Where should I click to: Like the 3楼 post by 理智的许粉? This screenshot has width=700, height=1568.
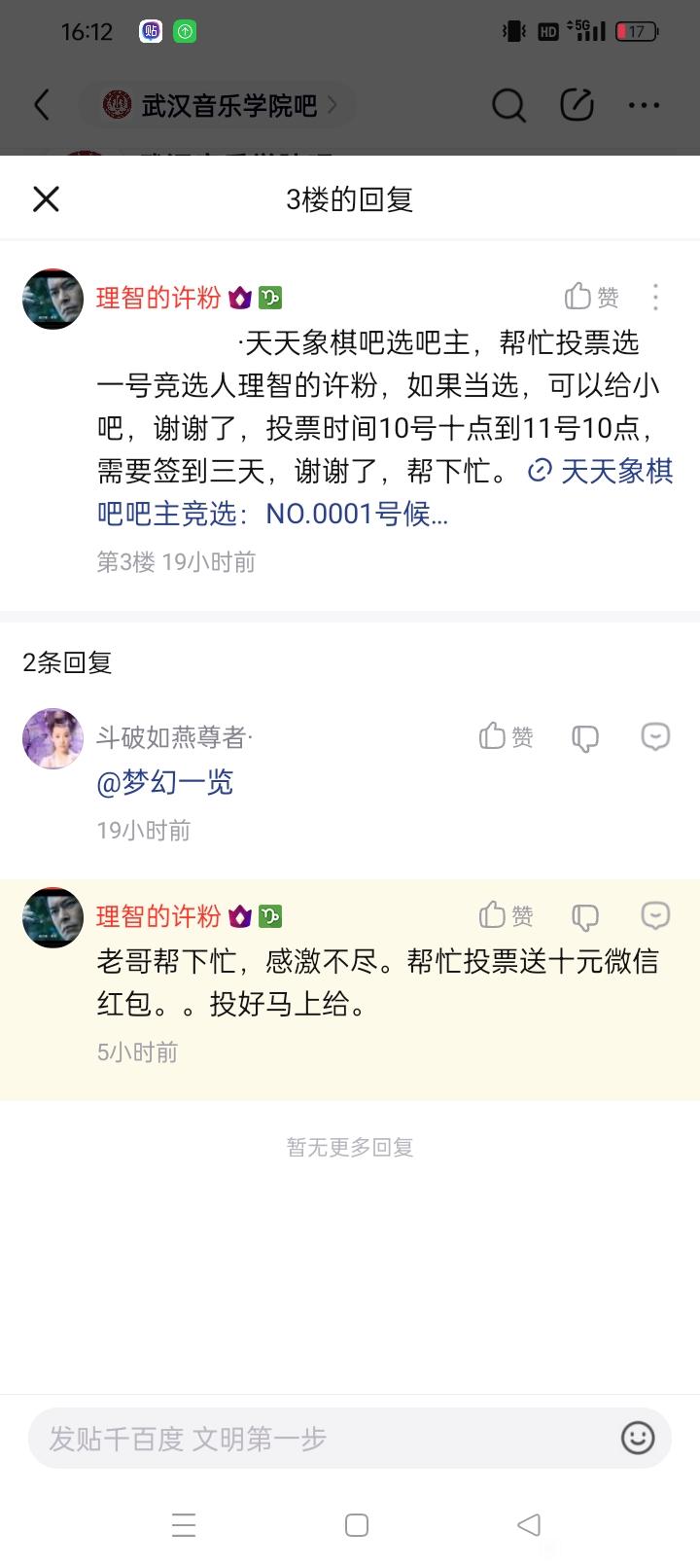point(591,297)
